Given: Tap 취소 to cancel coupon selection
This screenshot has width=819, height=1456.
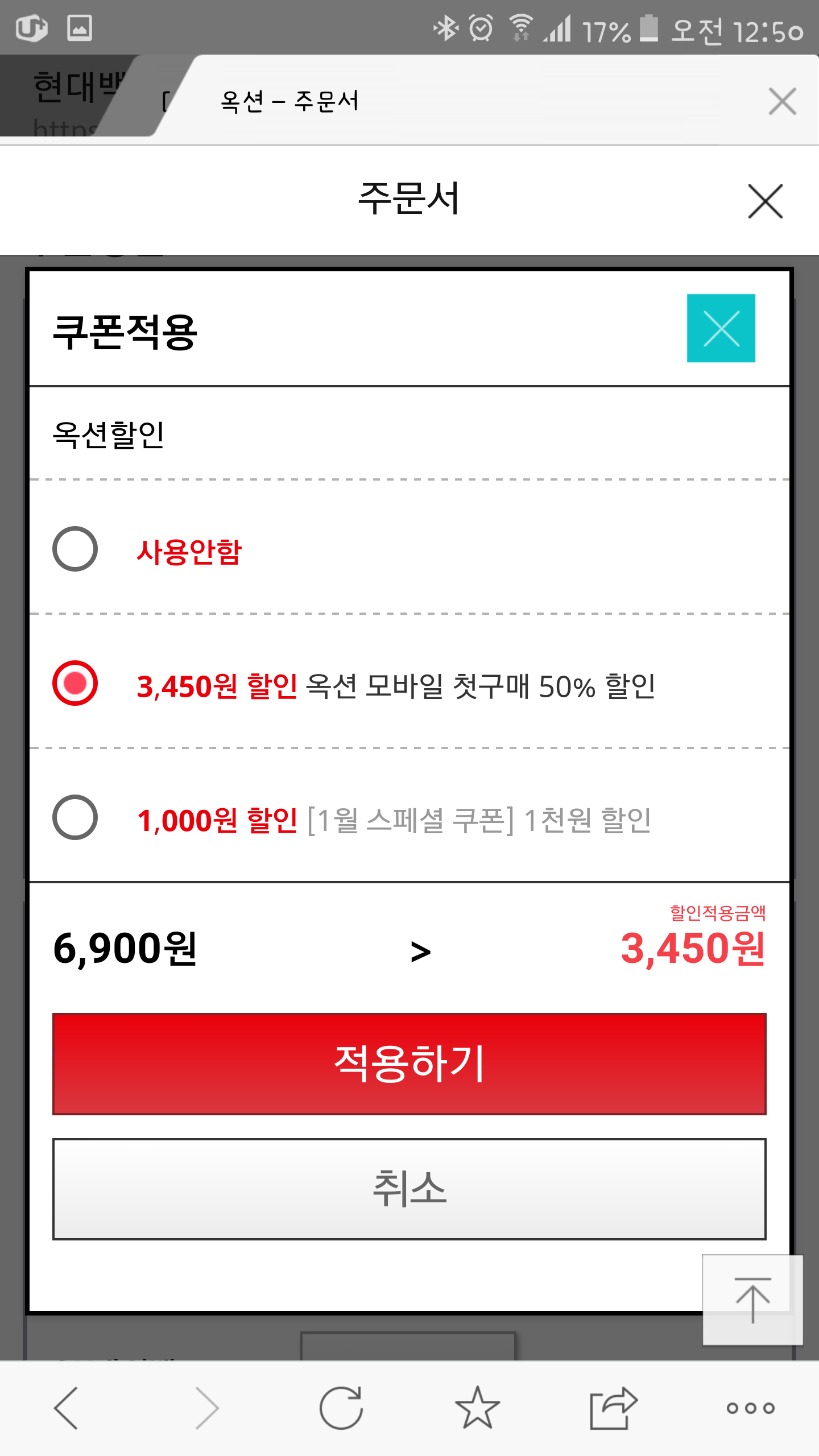Looking at the screenshot, I should tap(409, 1189).
